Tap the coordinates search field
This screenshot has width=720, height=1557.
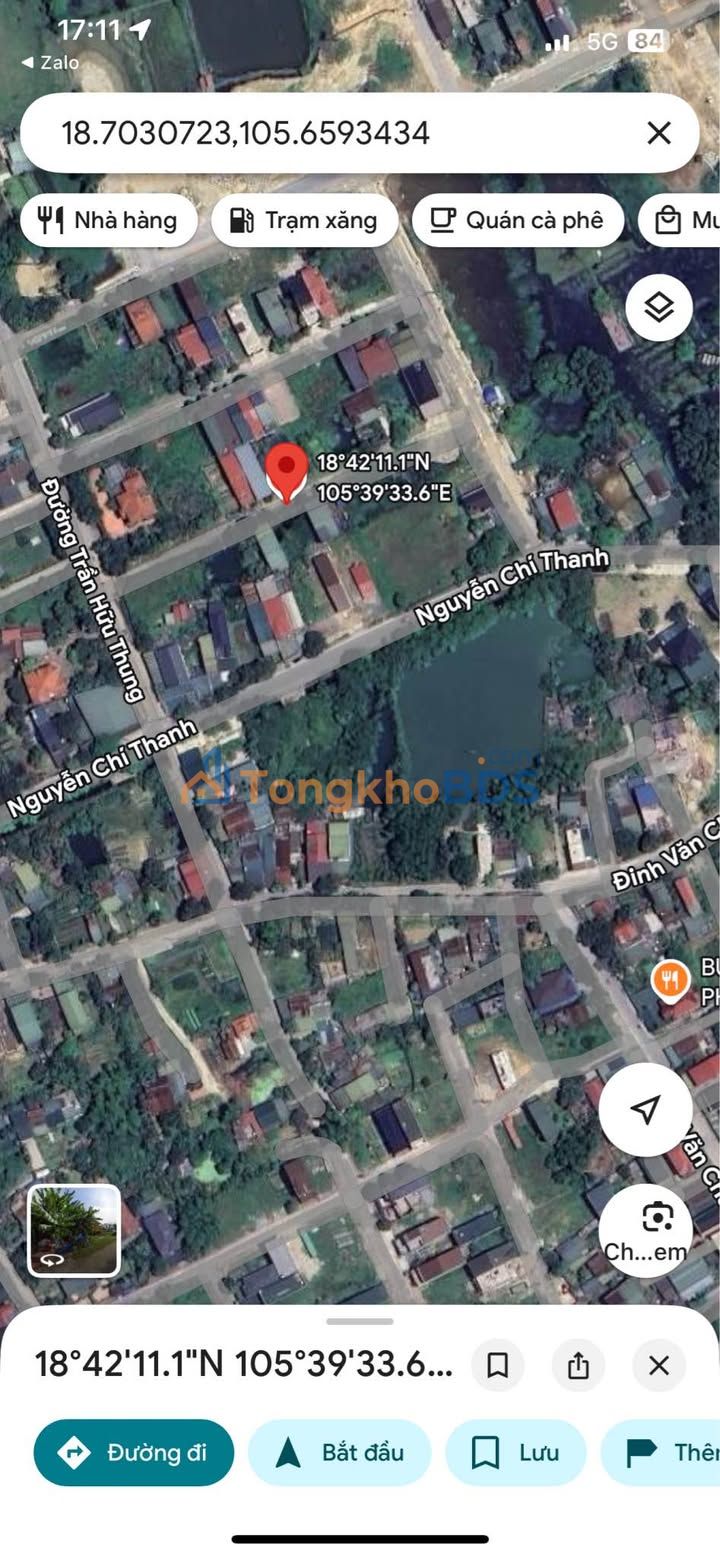(x=330, y=133)
